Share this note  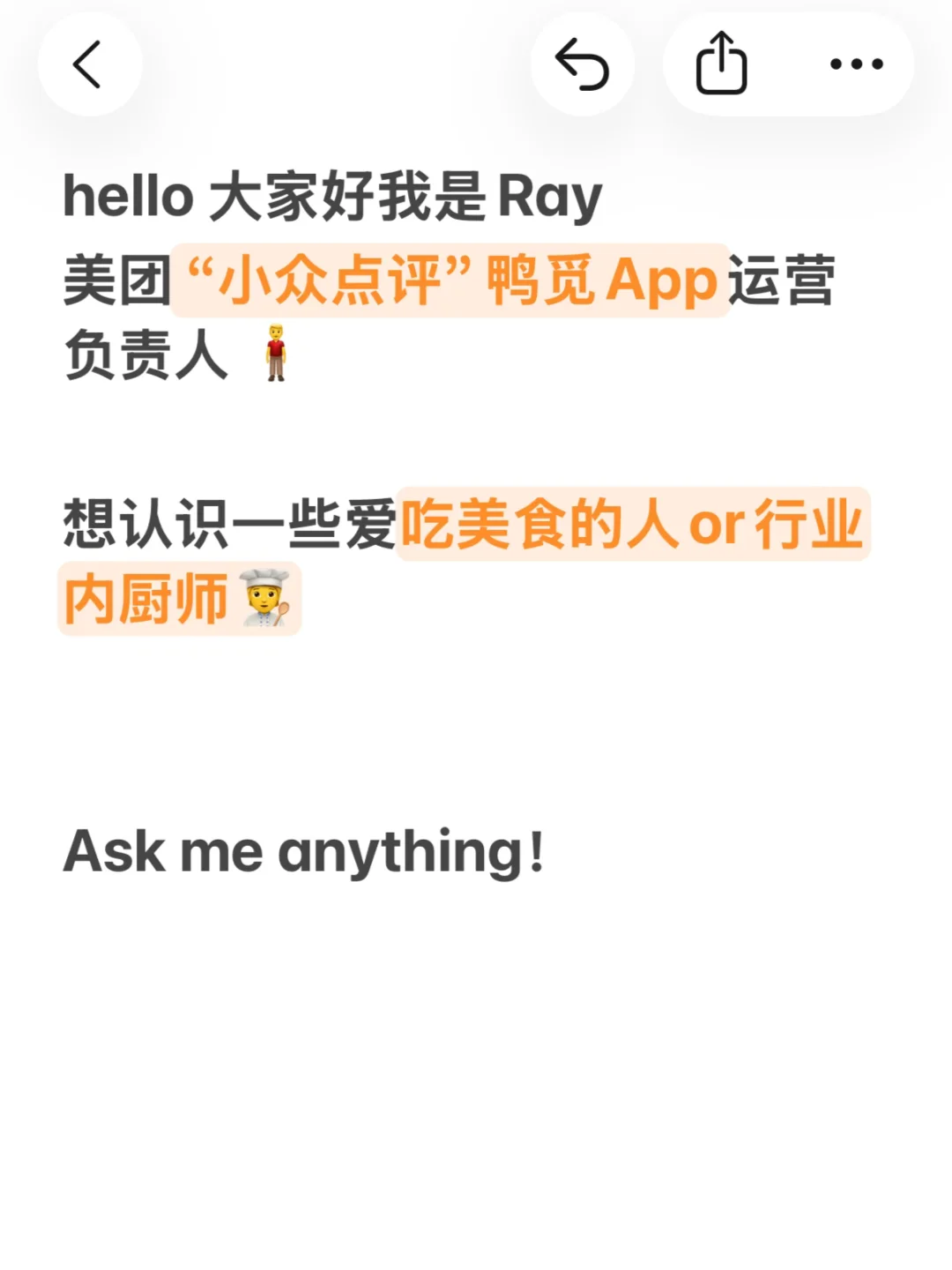722,63
